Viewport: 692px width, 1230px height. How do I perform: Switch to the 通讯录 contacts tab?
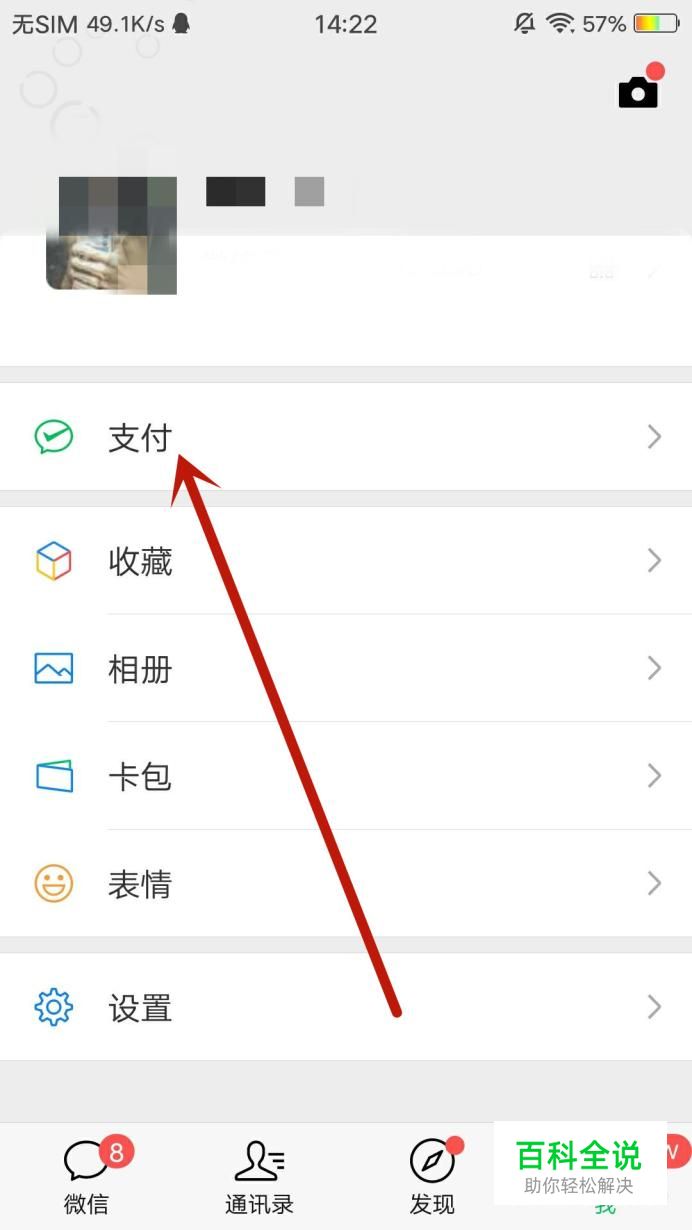(x=259, y=1177)
